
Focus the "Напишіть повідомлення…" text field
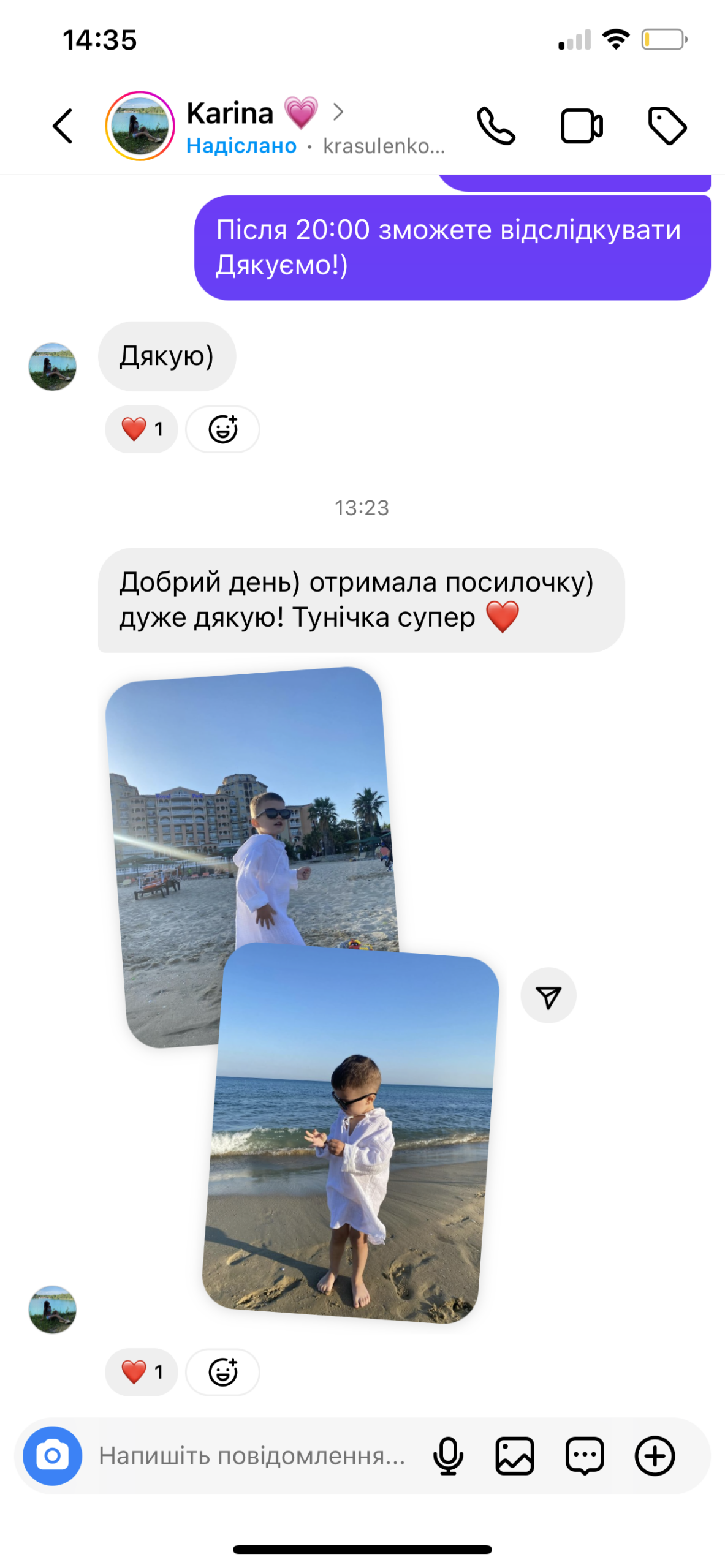click(251, 1455)
